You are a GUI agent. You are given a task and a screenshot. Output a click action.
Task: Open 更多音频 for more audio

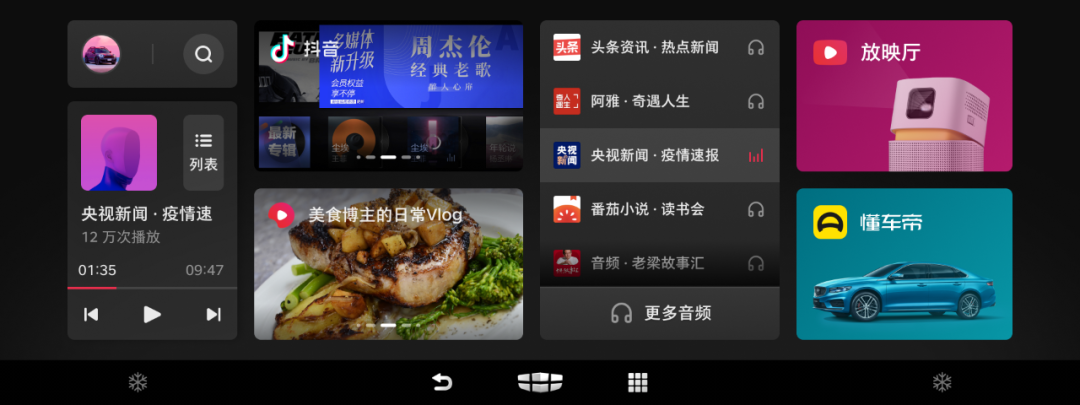tap(660, 313)
